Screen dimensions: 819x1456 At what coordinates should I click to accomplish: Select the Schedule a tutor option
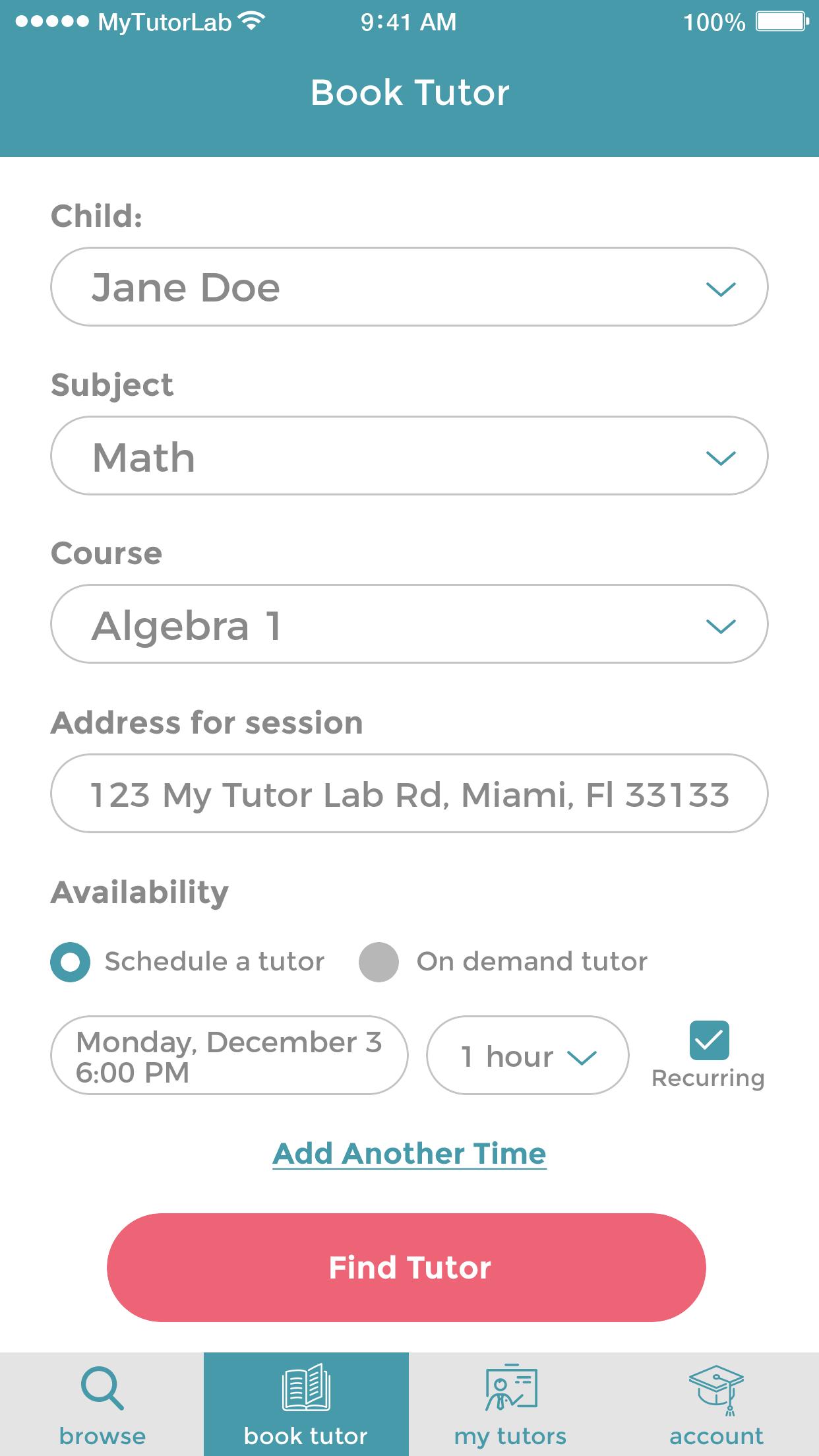click(71, 962)
